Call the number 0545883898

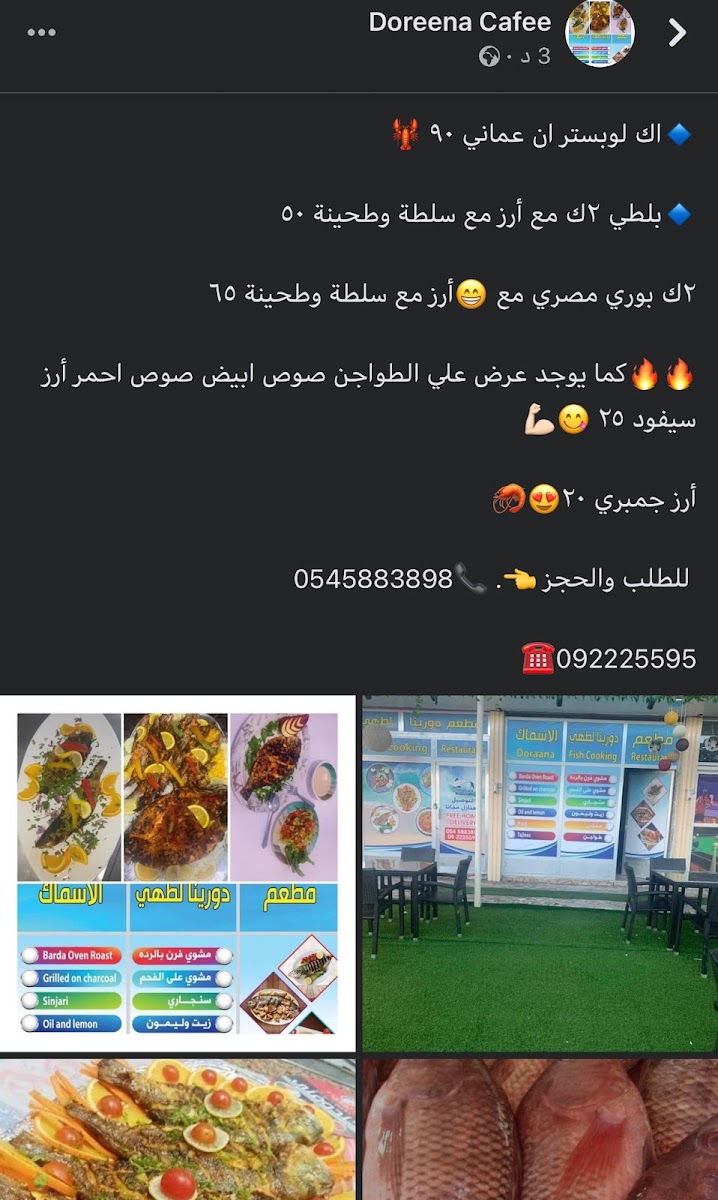[x=373, y=579]
